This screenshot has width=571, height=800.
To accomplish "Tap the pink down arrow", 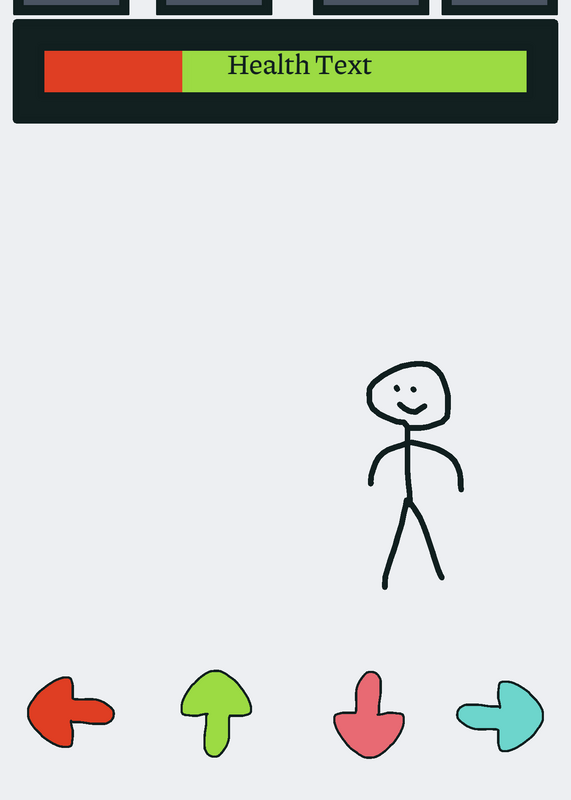I will [369, 715].
